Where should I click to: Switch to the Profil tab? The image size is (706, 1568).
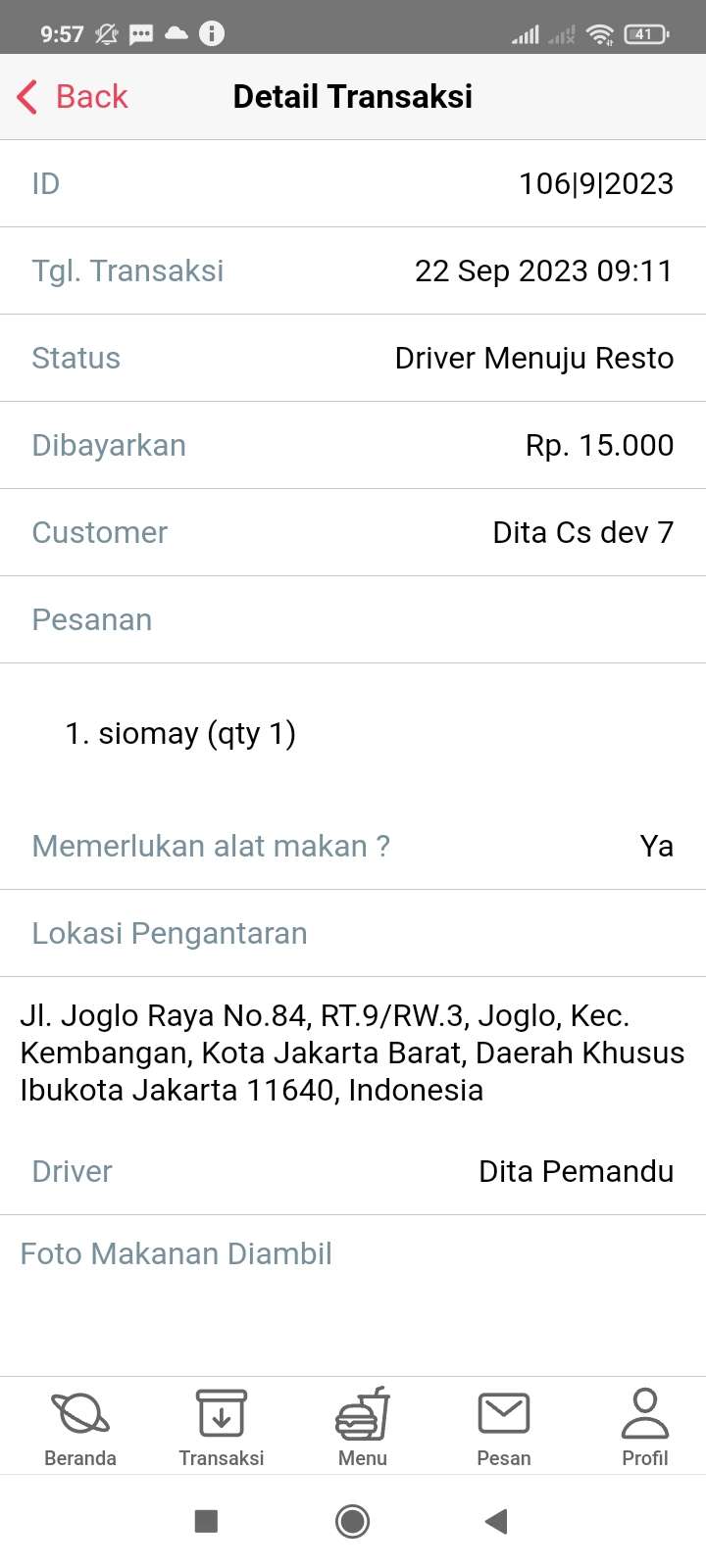[x=644, y=1427]
